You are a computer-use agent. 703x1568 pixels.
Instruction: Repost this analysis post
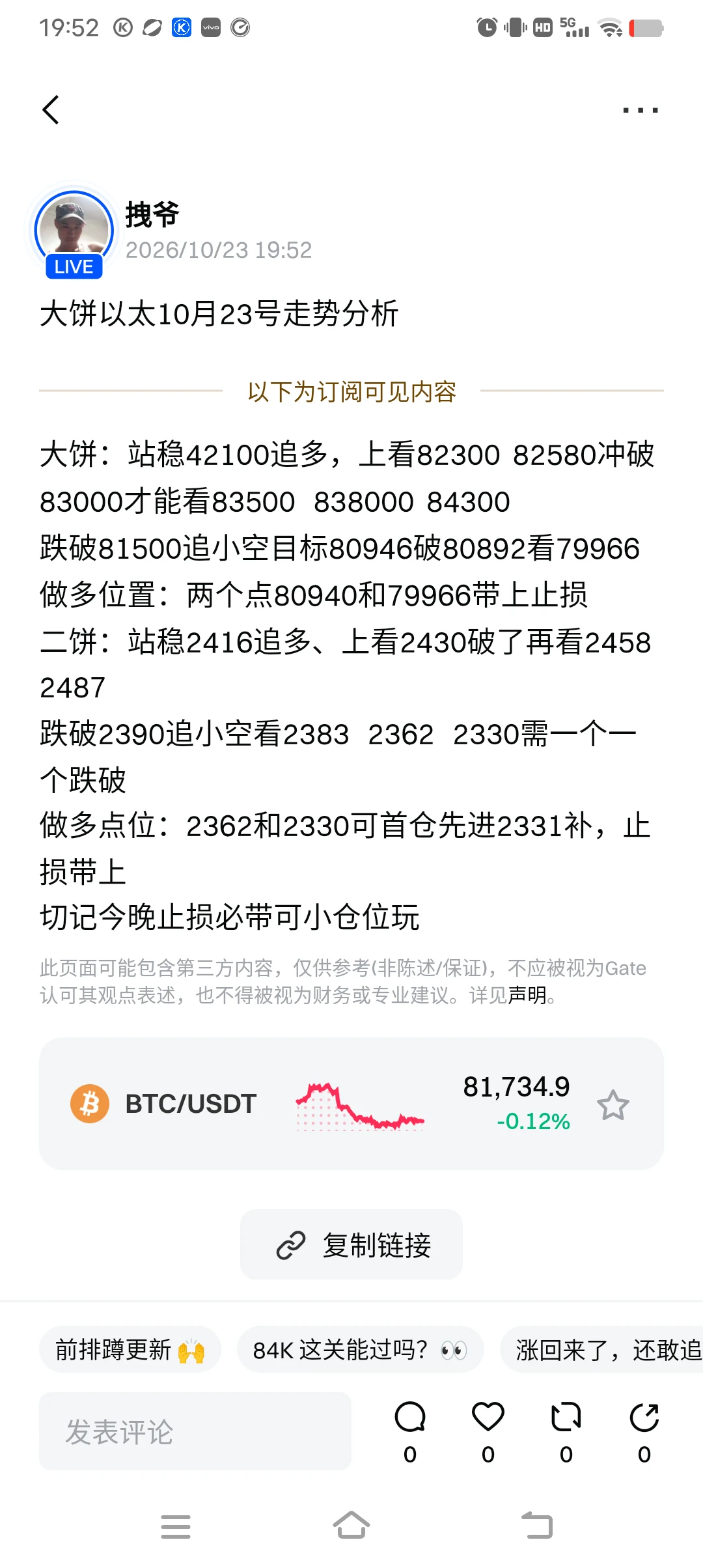point(566,1431)
